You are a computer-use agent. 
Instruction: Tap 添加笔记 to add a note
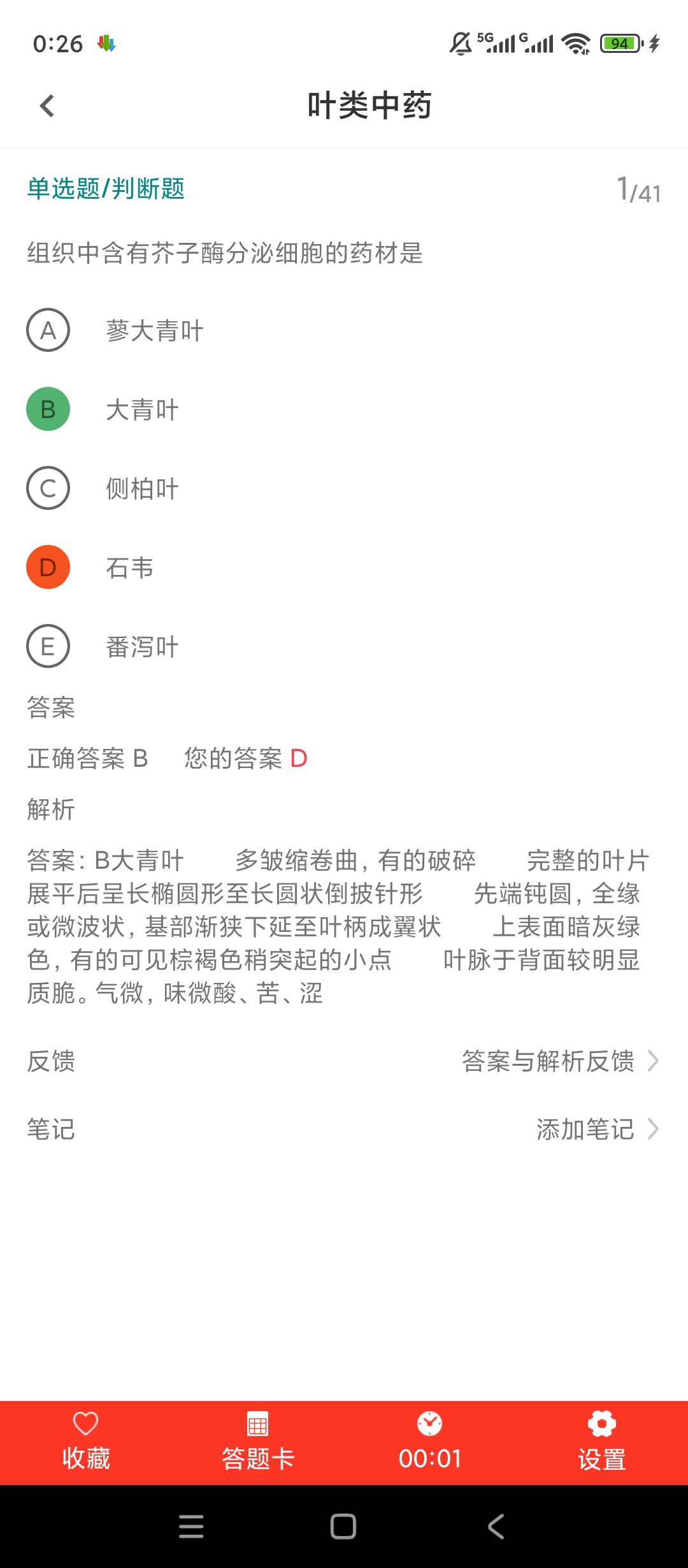(597, 1129)
